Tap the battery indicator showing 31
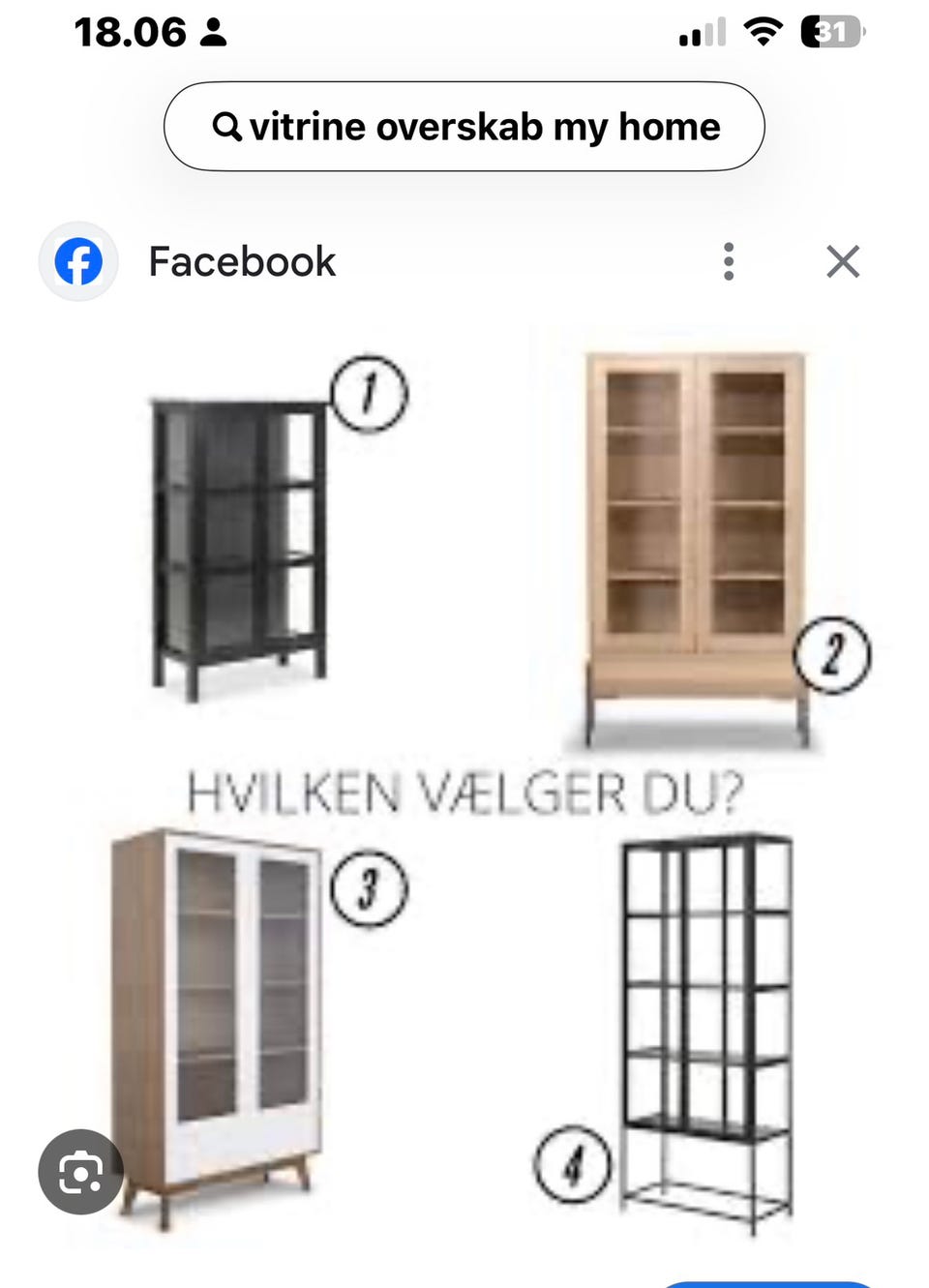 (x=827, y=32)
